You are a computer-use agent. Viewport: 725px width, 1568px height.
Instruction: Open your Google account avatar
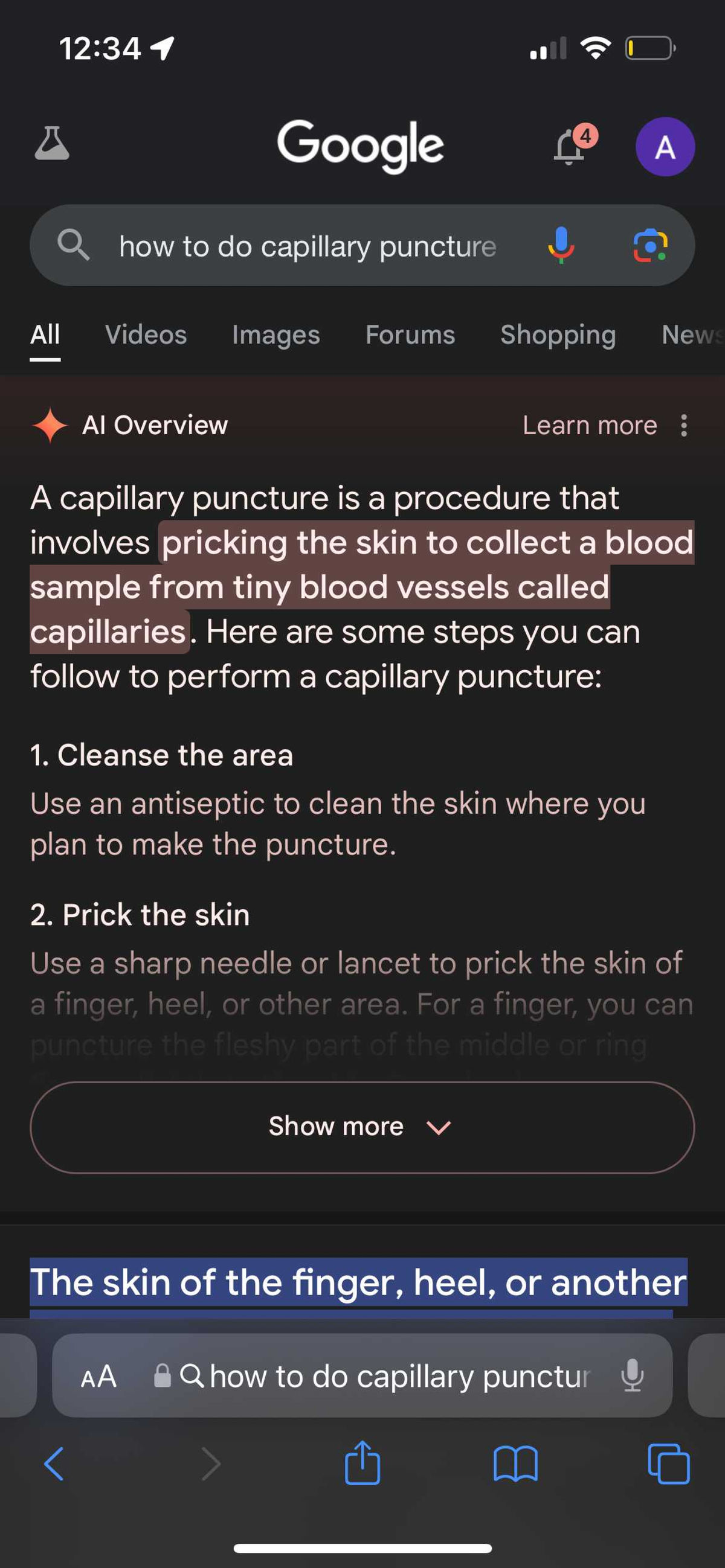tap(665, 146)
